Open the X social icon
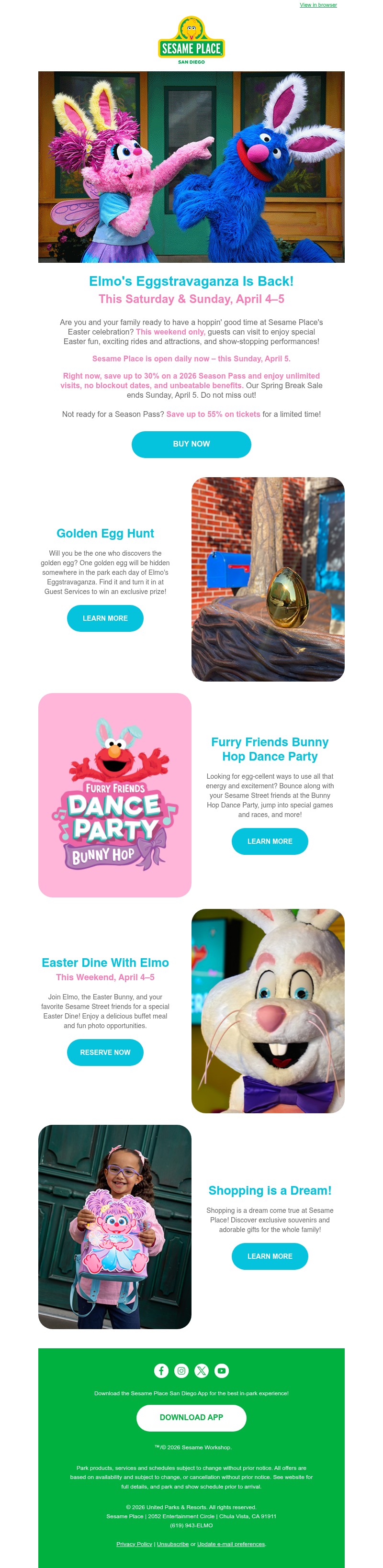The image size is (383, 1568). (x=202, y=1371)
